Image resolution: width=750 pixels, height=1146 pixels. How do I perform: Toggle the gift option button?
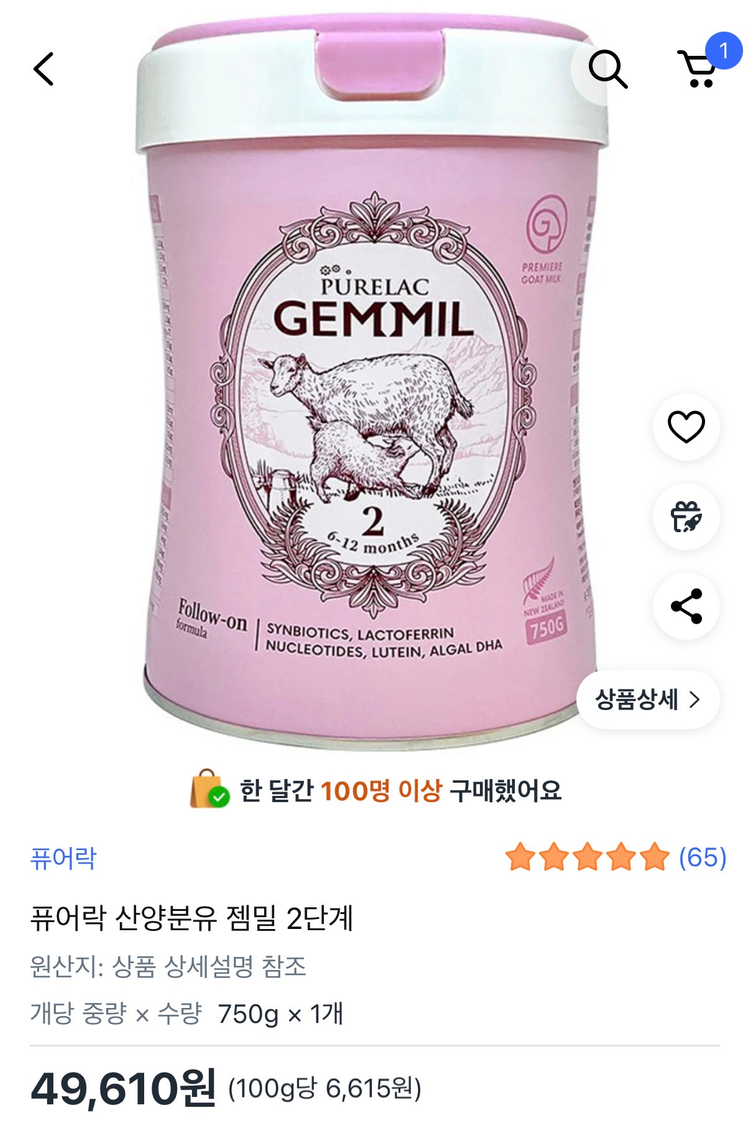click(685, 516)
